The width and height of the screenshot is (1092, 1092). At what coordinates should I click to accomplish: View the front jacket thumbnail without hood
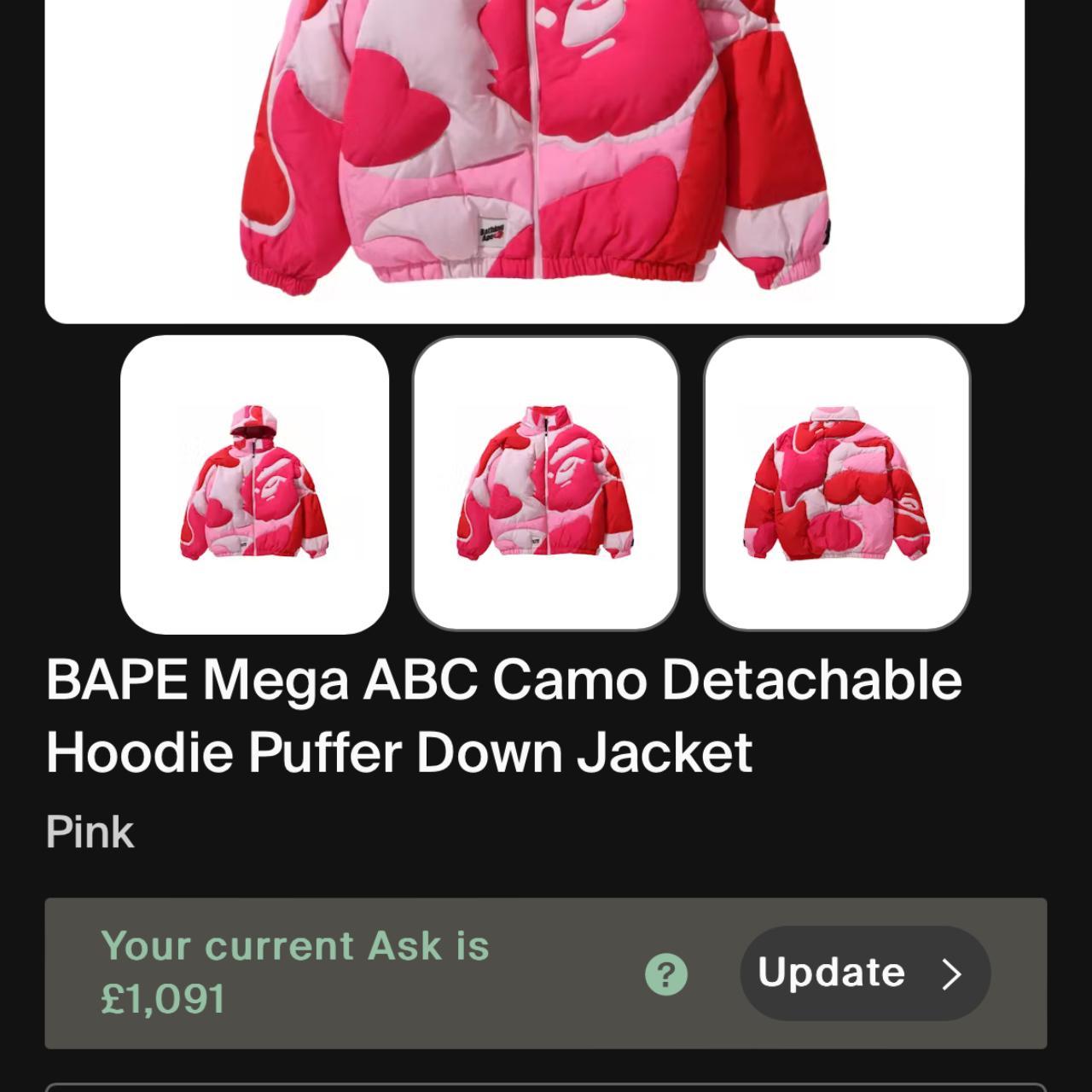click(546, 484)
